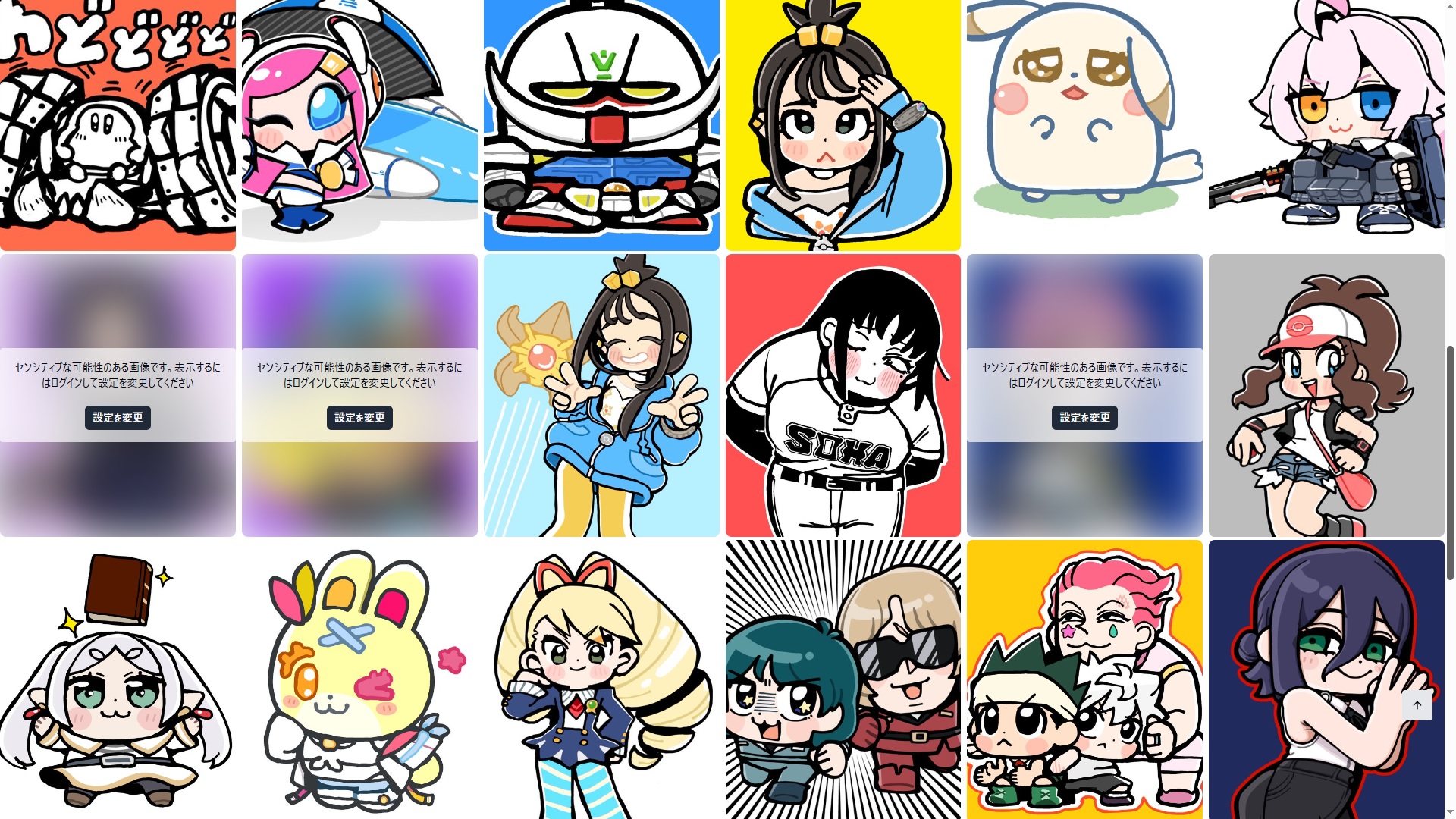Open the pink-haired girl holding a rifle

coord(1326,125)
